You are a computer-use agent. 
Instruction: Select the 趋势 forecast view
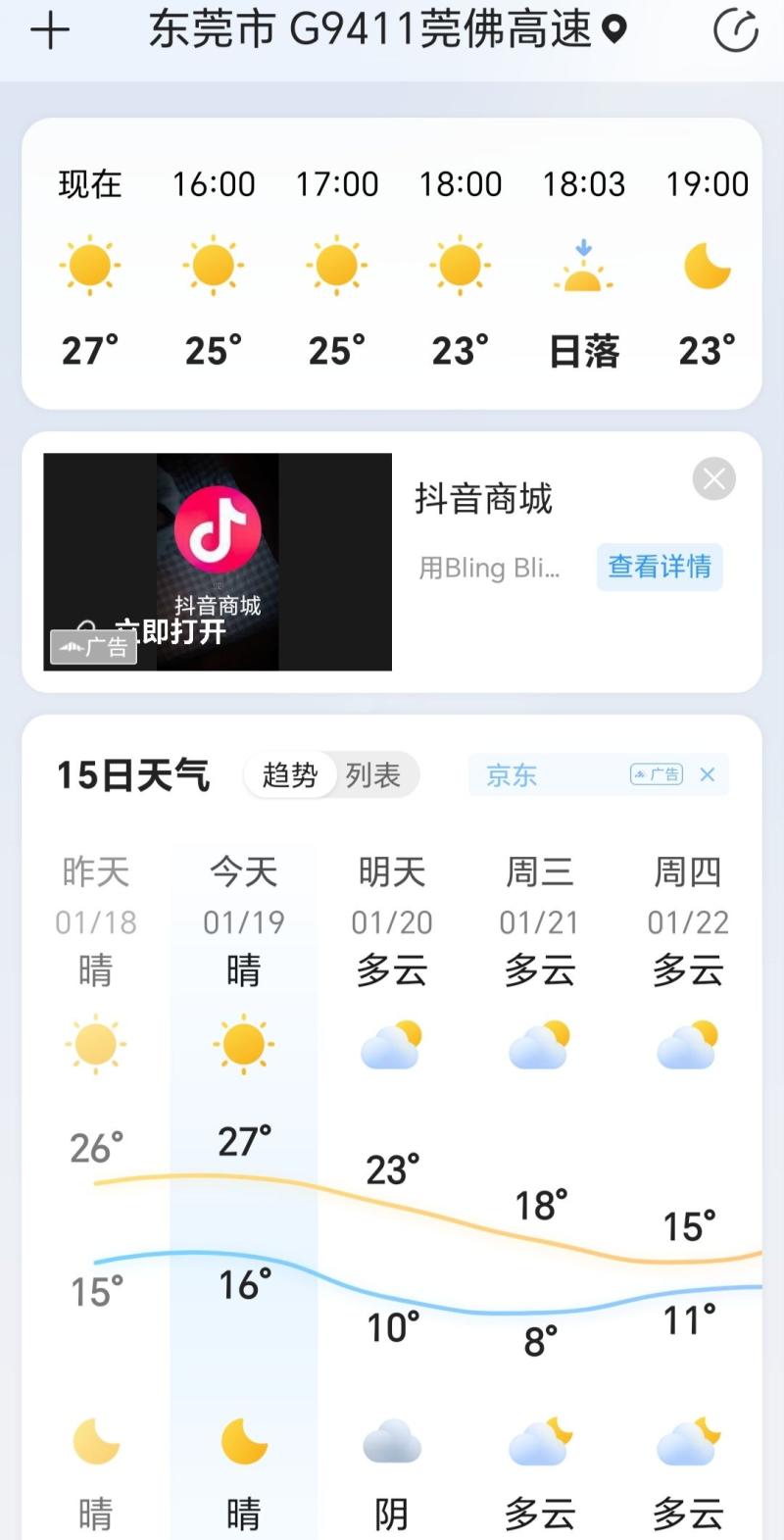coord(290,775)
